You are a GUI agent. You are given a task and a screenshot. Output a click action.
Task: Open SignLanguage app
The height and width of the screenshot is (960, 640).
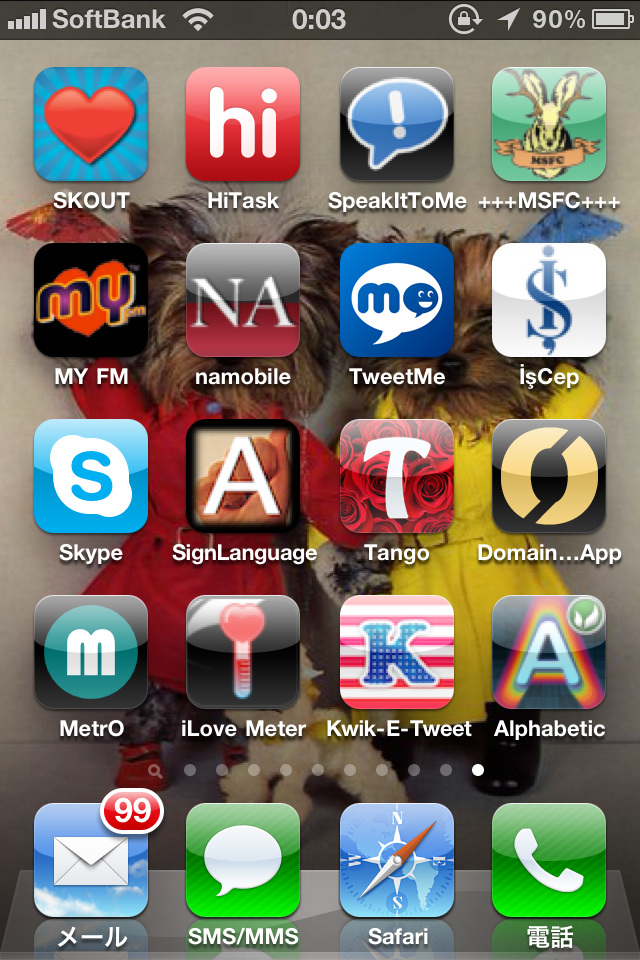(x=243, y=476)
